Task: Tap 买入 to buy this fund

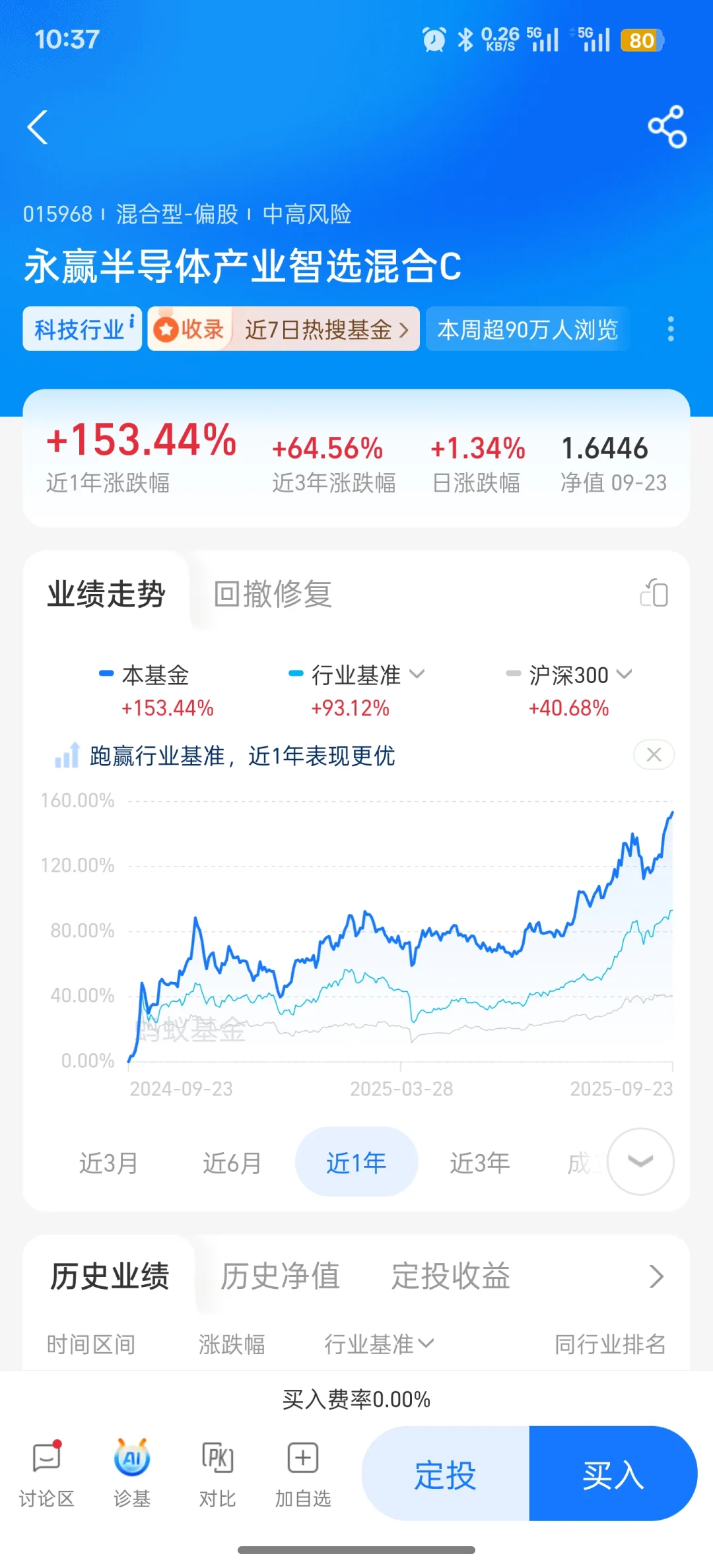Action: [x=613, y=1474]
